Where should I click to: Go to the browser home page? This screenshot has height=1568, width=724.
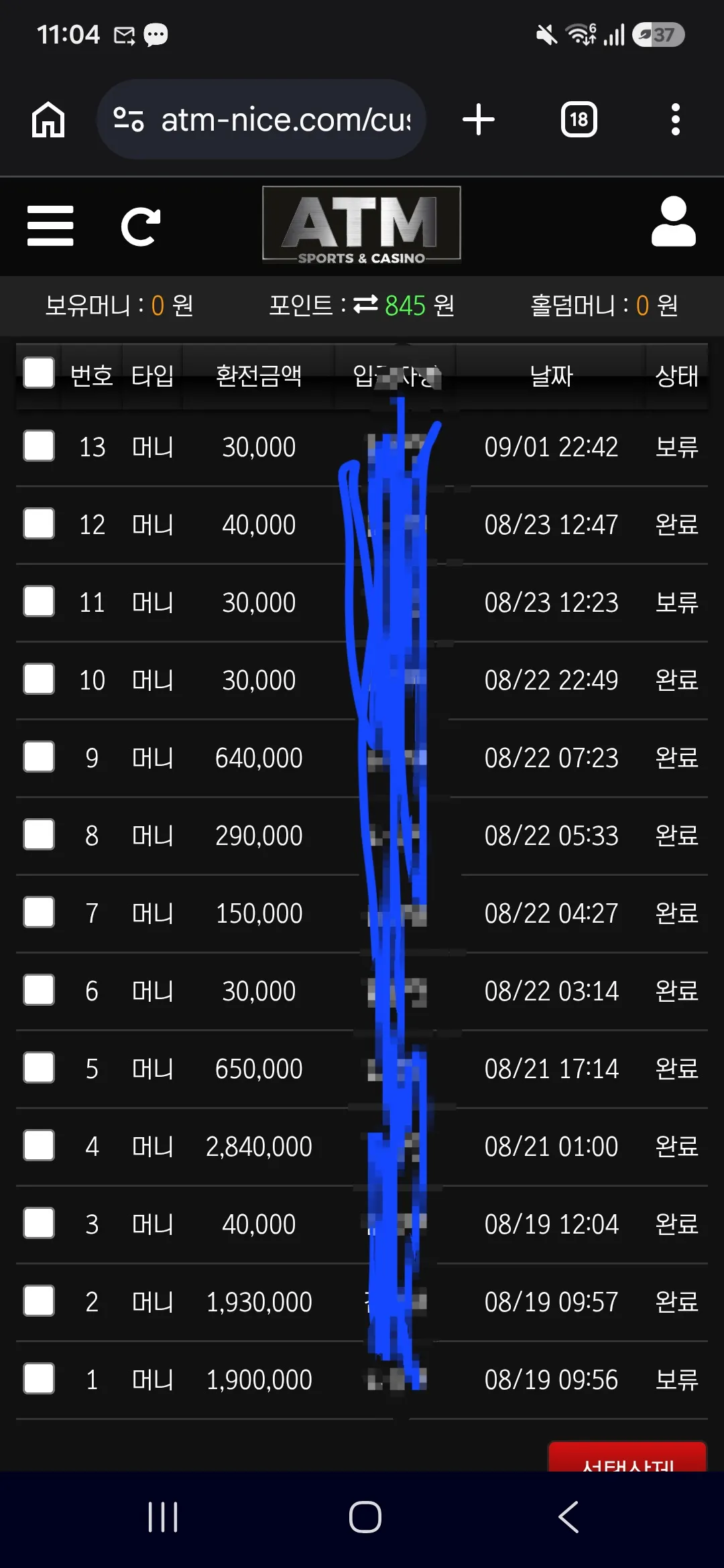tap(48, 120)
